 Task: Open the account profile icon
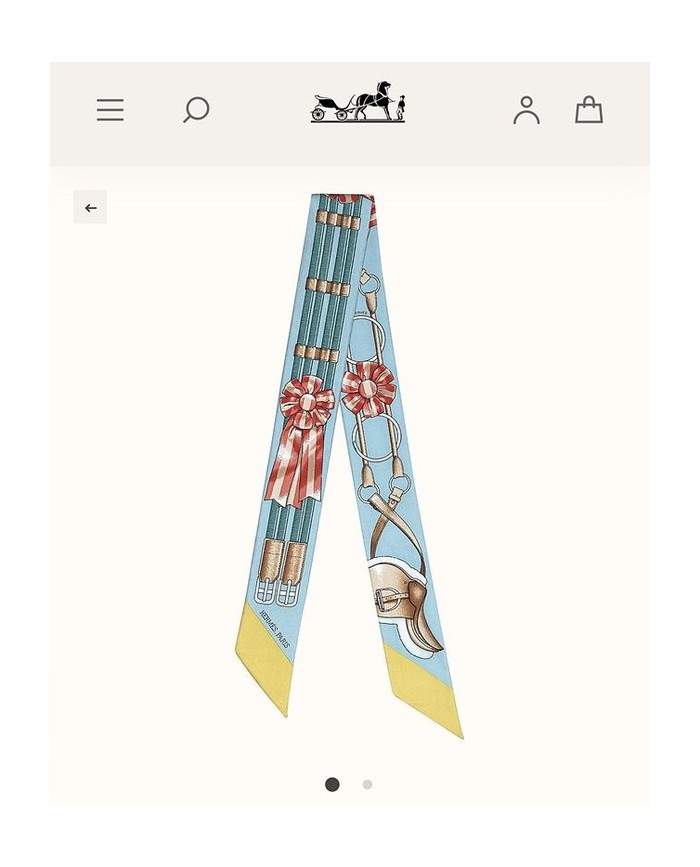[526, 110]
